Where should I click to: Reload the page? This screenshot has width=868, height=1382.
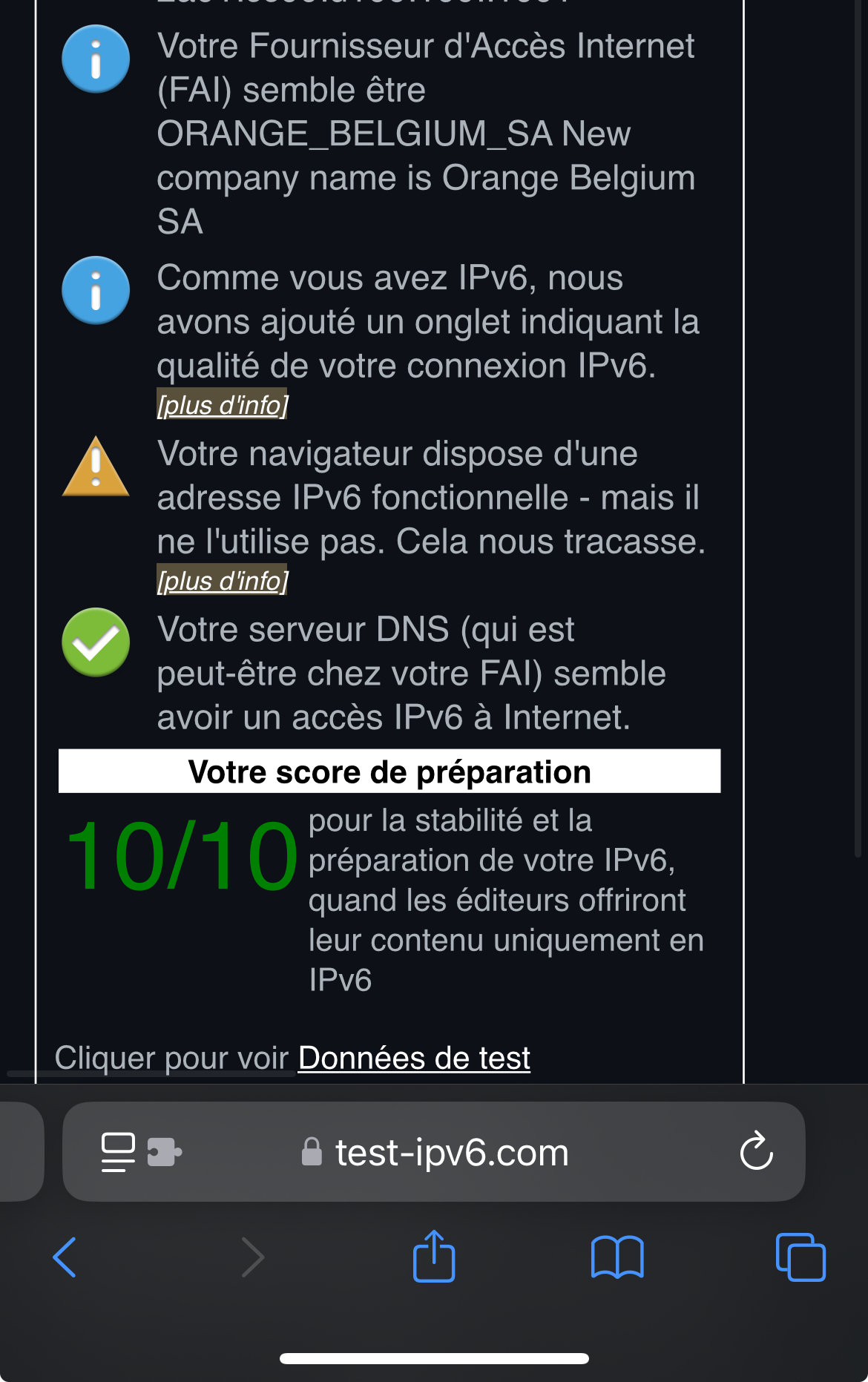pos(756,1152)
